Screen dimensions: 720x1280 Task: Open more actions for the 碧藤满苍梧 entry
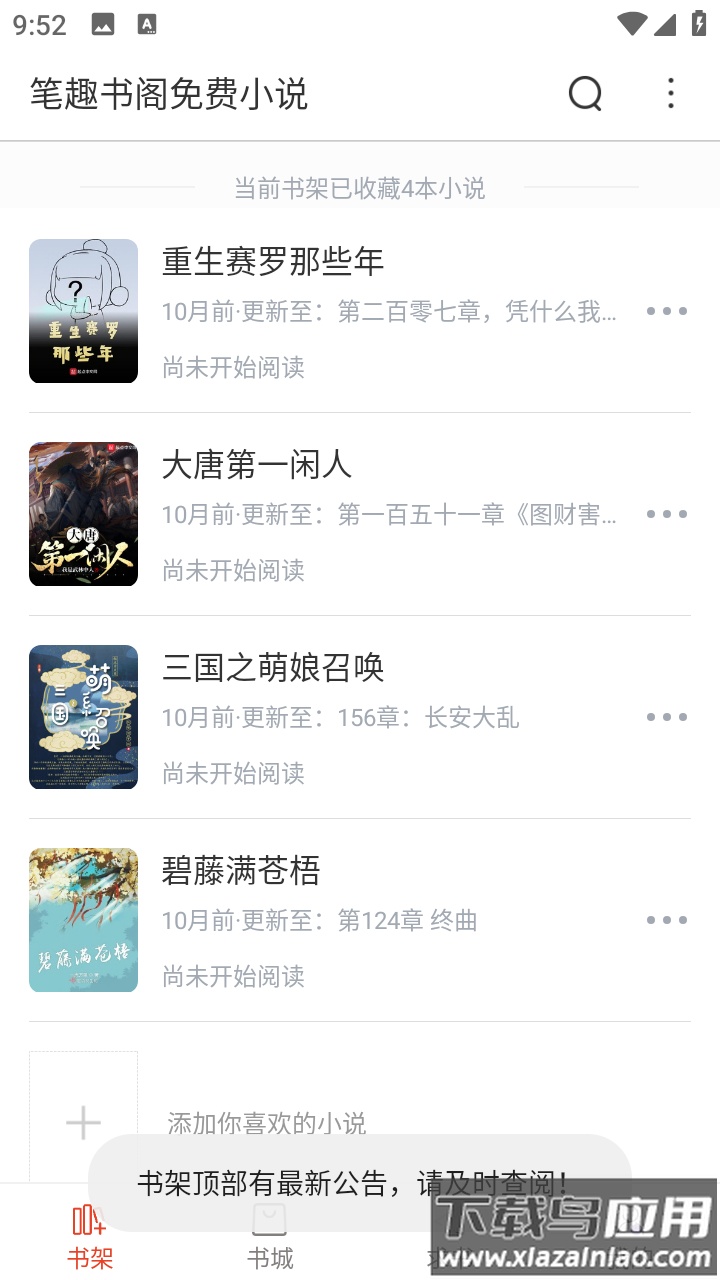tap(666, 920)
